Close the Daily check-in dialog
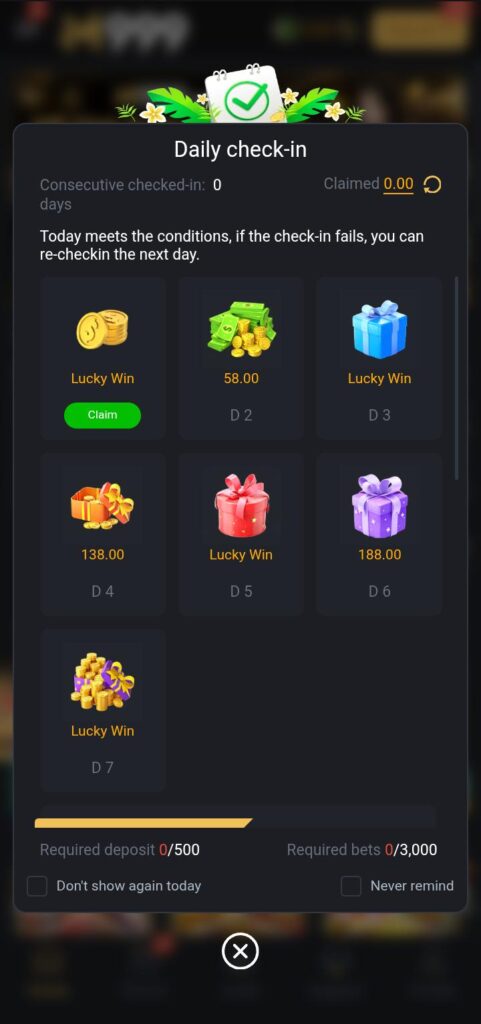Image resolution: width=481 pixels, height=1024 pixels. click(240, 952)
